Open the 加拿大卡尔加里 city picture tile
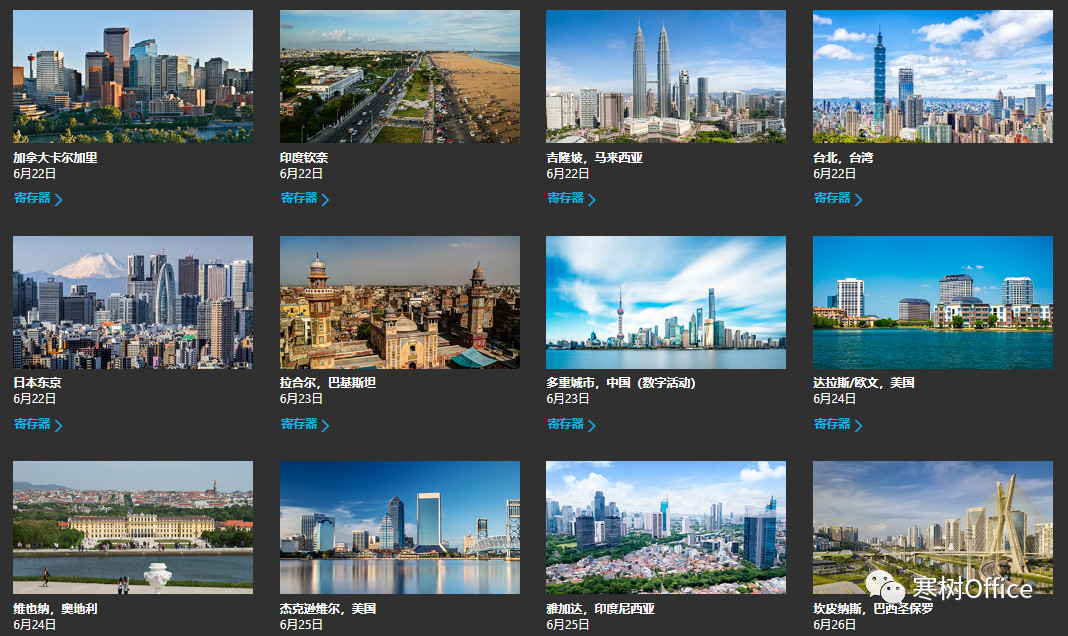 tap(132, 76)
